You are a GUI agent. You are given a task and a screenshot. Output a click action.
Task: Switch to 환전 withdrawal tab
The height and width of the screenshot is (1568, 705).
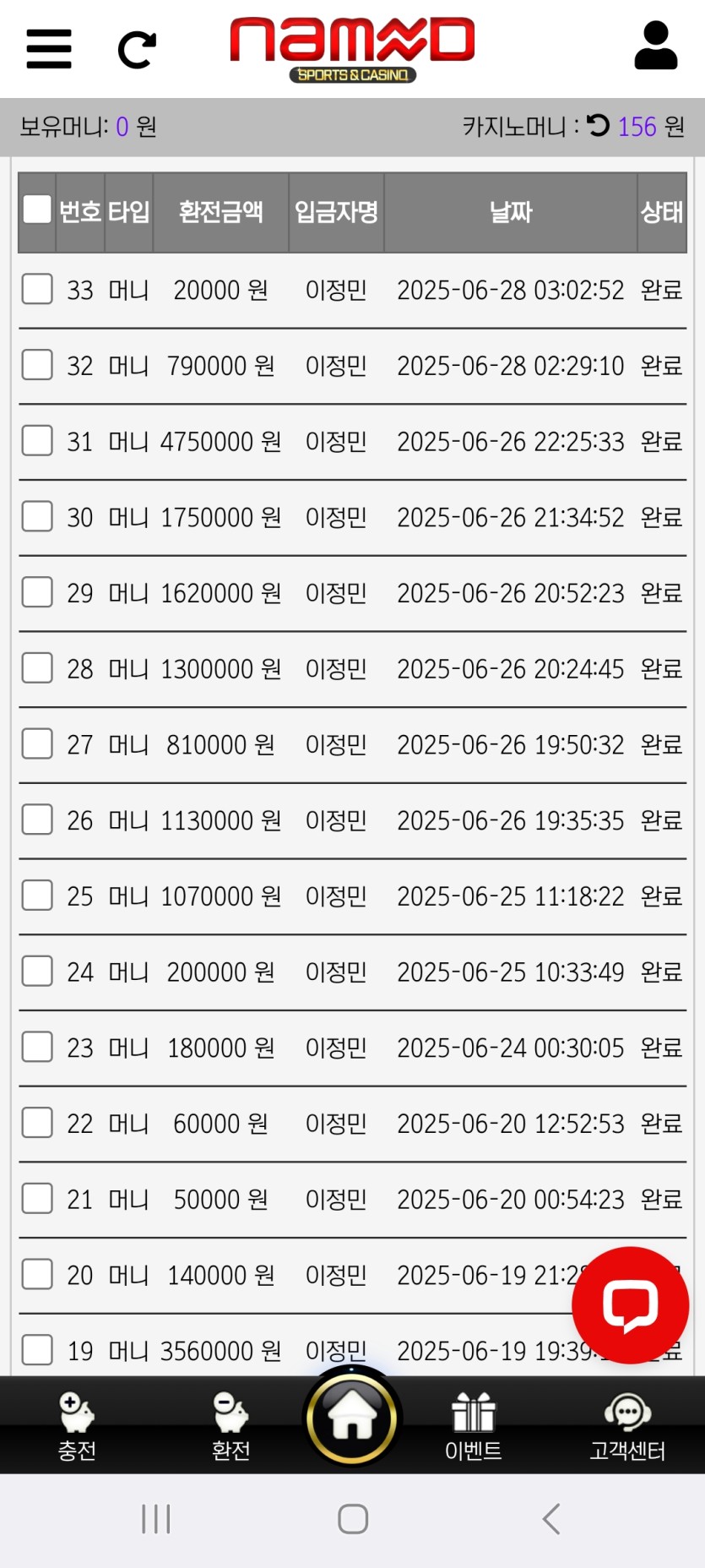230,1426
